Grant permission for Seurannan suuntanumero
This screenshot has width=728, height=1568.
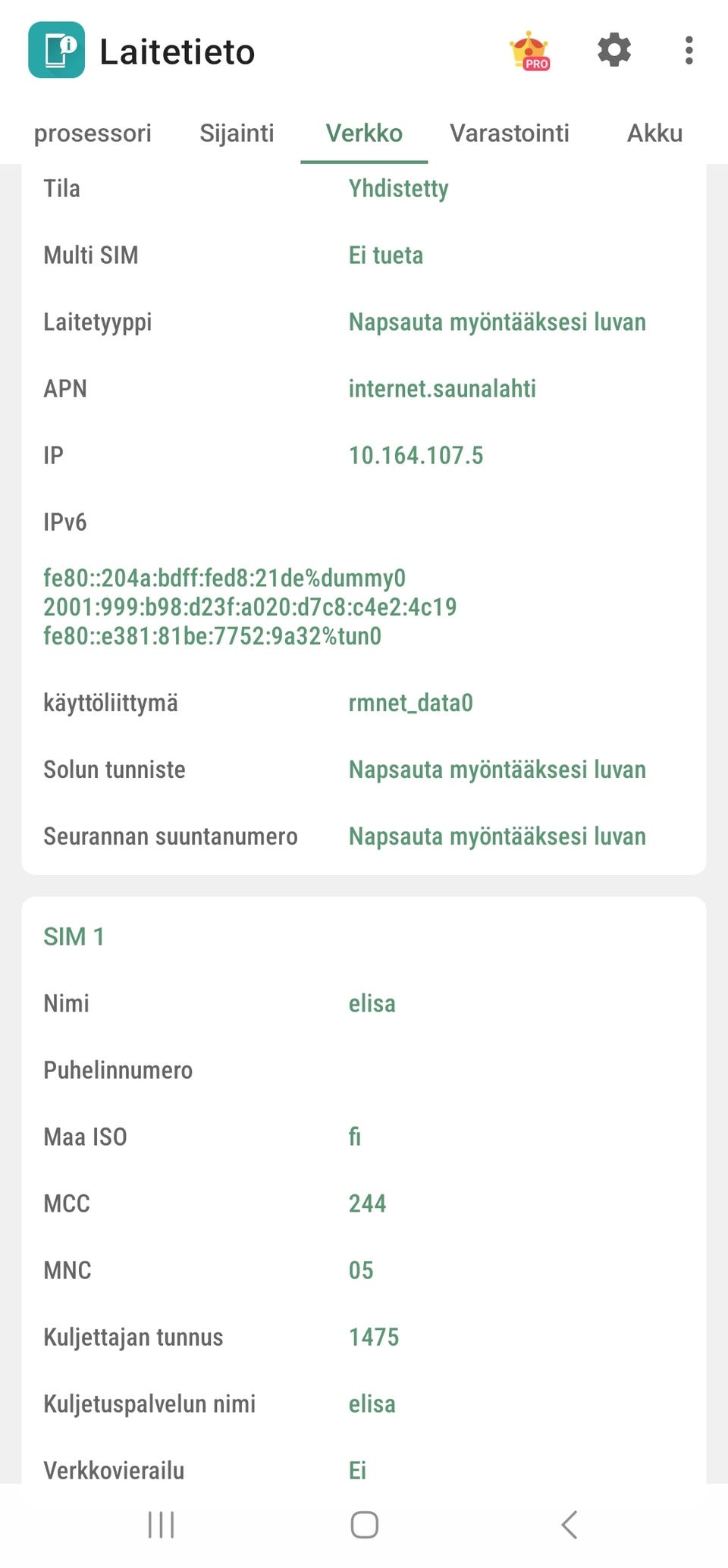tap(497, 836)
